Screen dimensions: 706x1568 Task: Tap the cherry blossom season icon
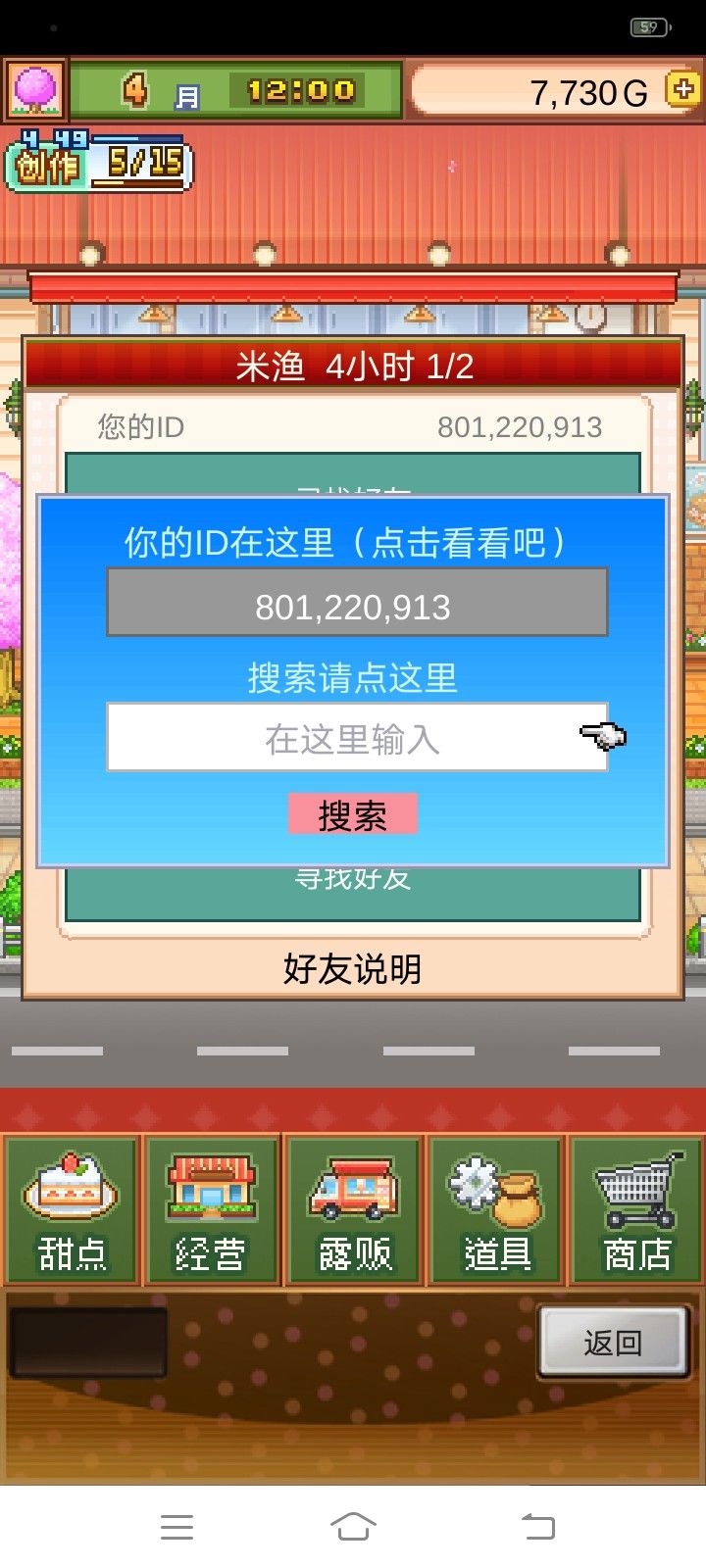[37, 90]
